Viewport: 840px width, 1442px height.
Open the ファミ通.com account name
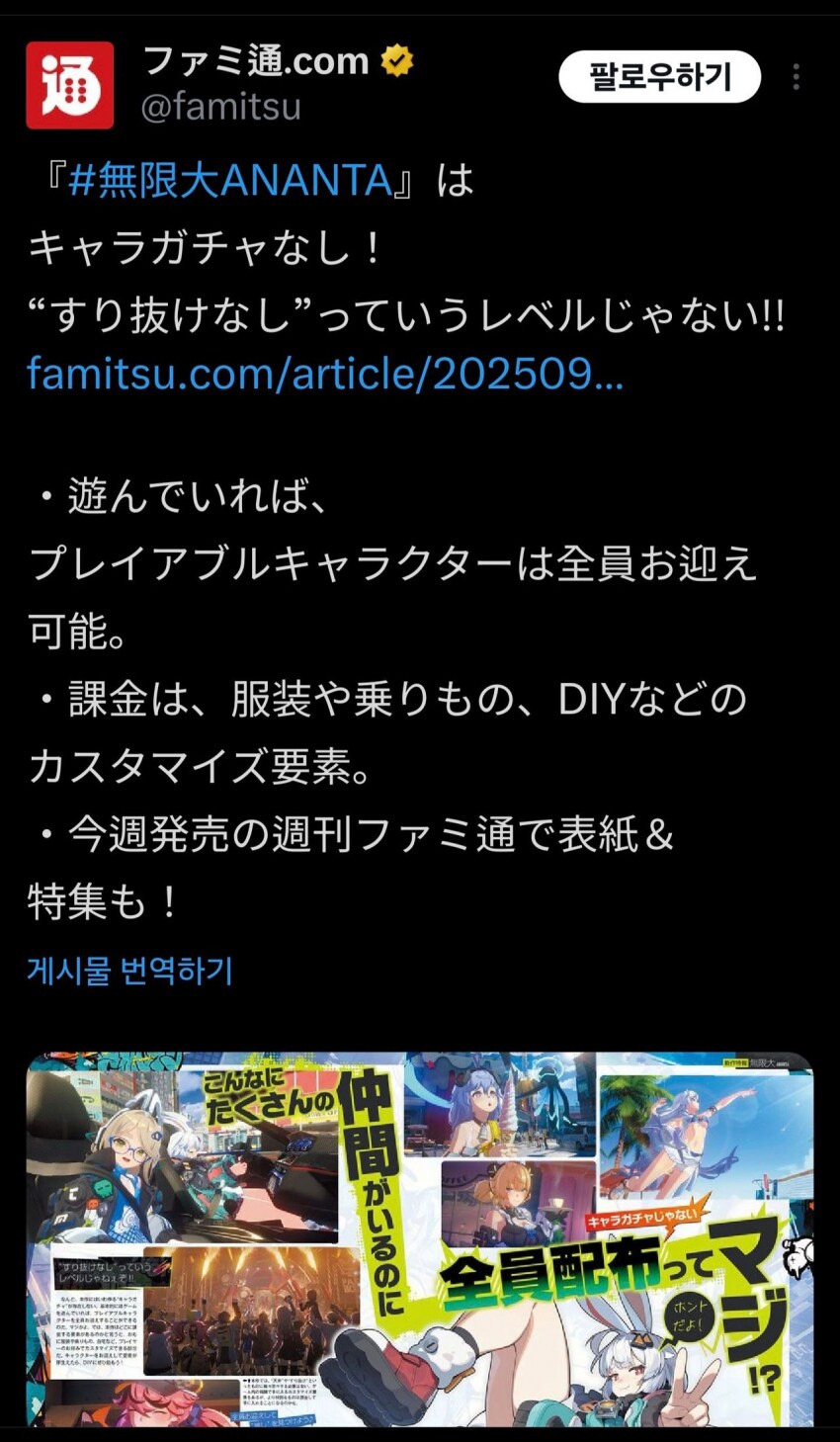pos(256,61)
